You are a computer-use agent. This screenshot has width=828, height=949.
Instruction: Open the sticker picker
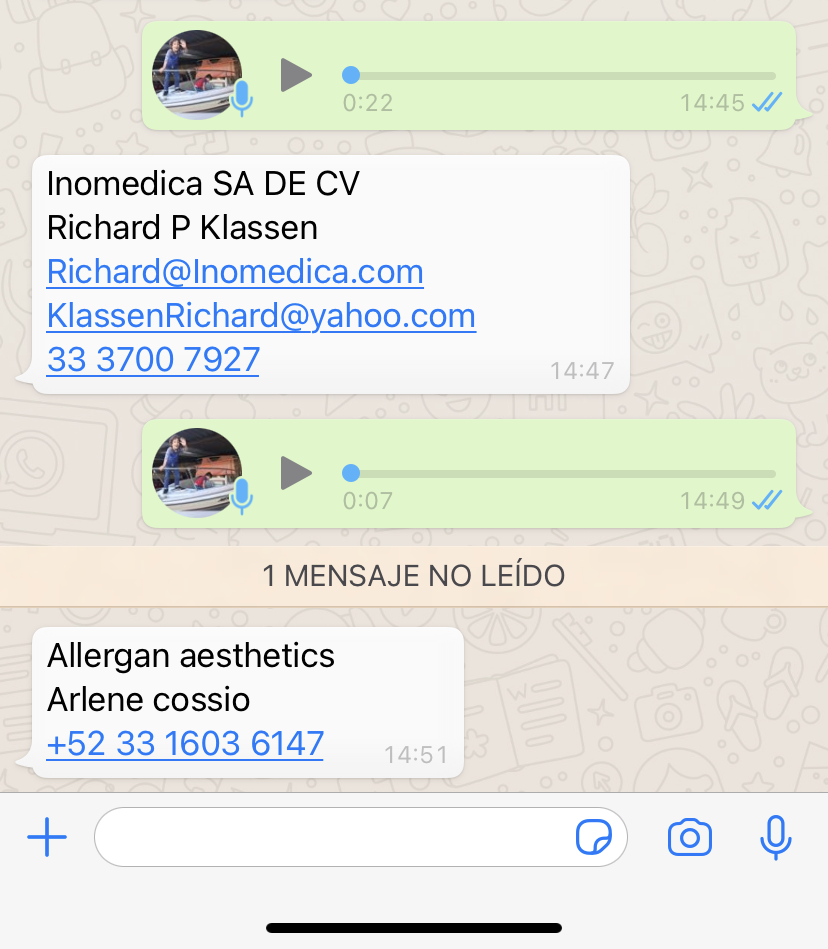(594, 837)
